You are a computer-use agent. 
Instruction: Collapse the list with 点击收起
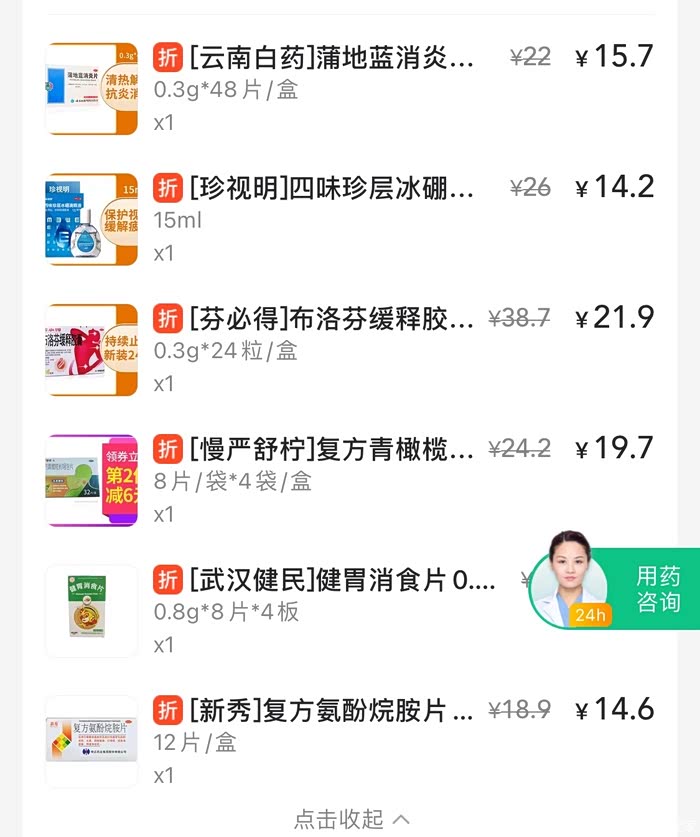coord(351,819)
